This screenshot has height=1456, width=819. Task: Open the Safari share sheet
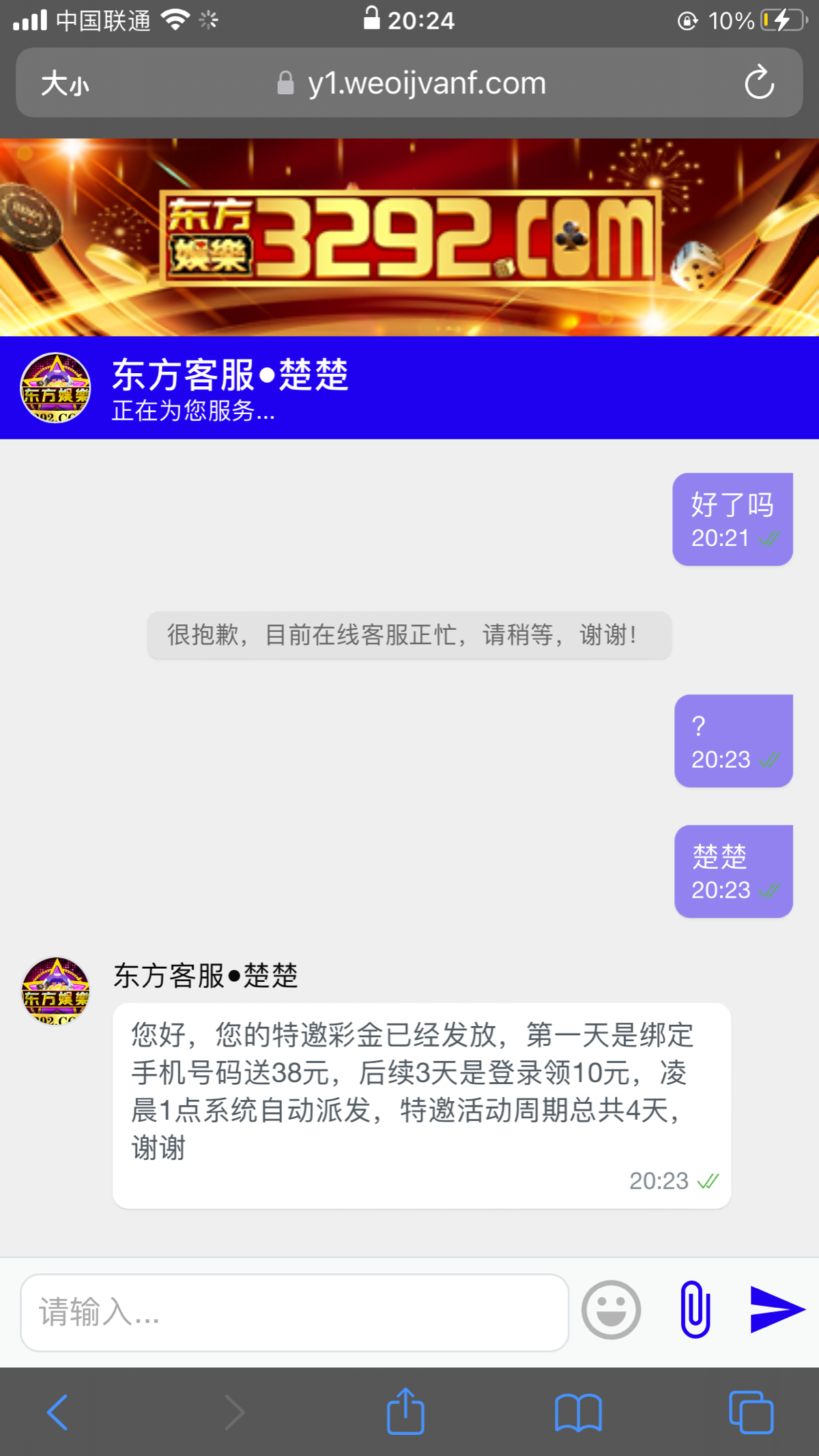tap(405, 1412)
